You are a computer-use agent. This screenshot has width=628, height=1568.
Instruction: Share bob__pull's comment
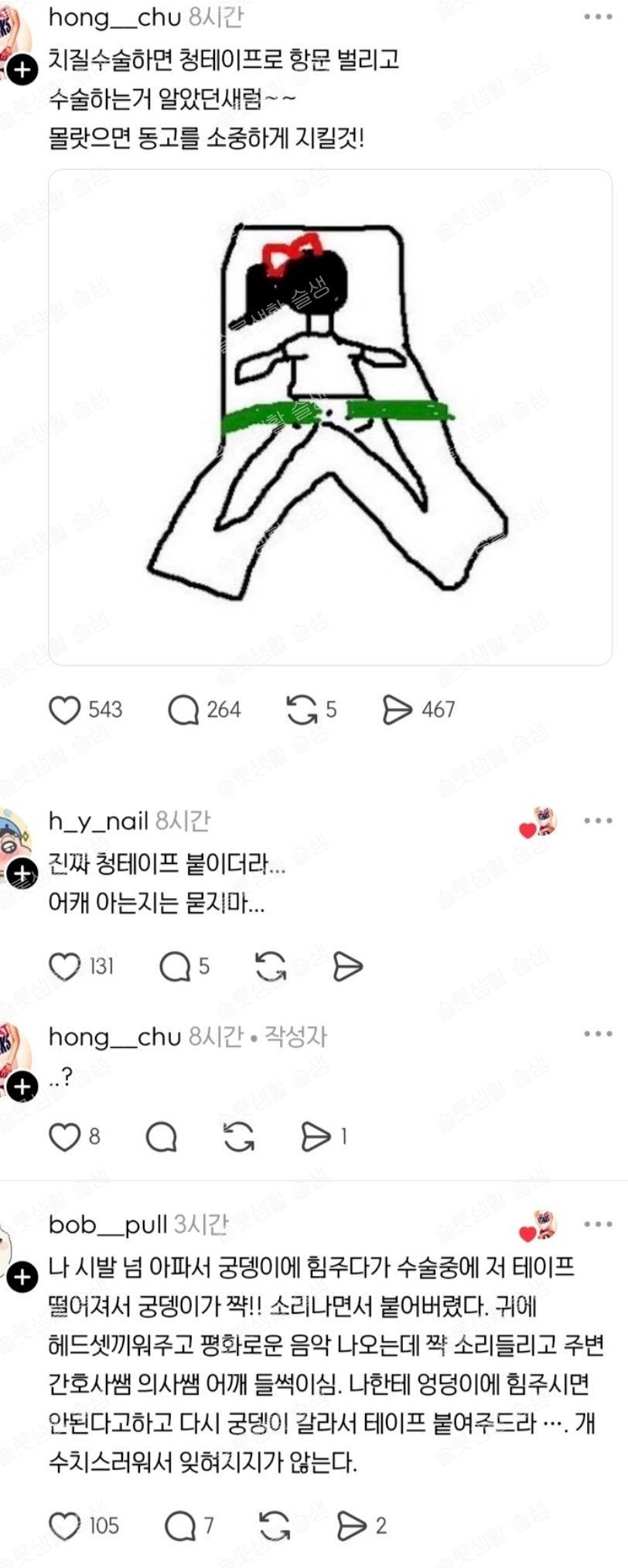352,1525
